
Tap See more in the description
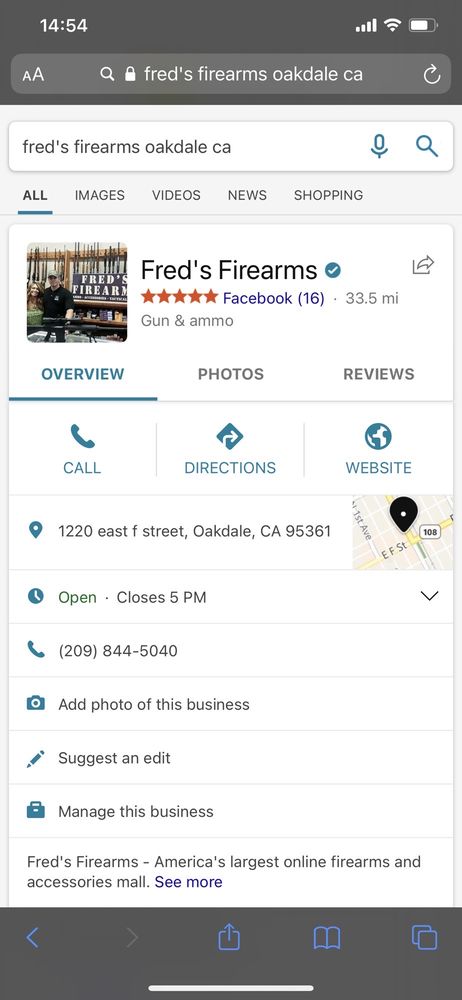188,882
